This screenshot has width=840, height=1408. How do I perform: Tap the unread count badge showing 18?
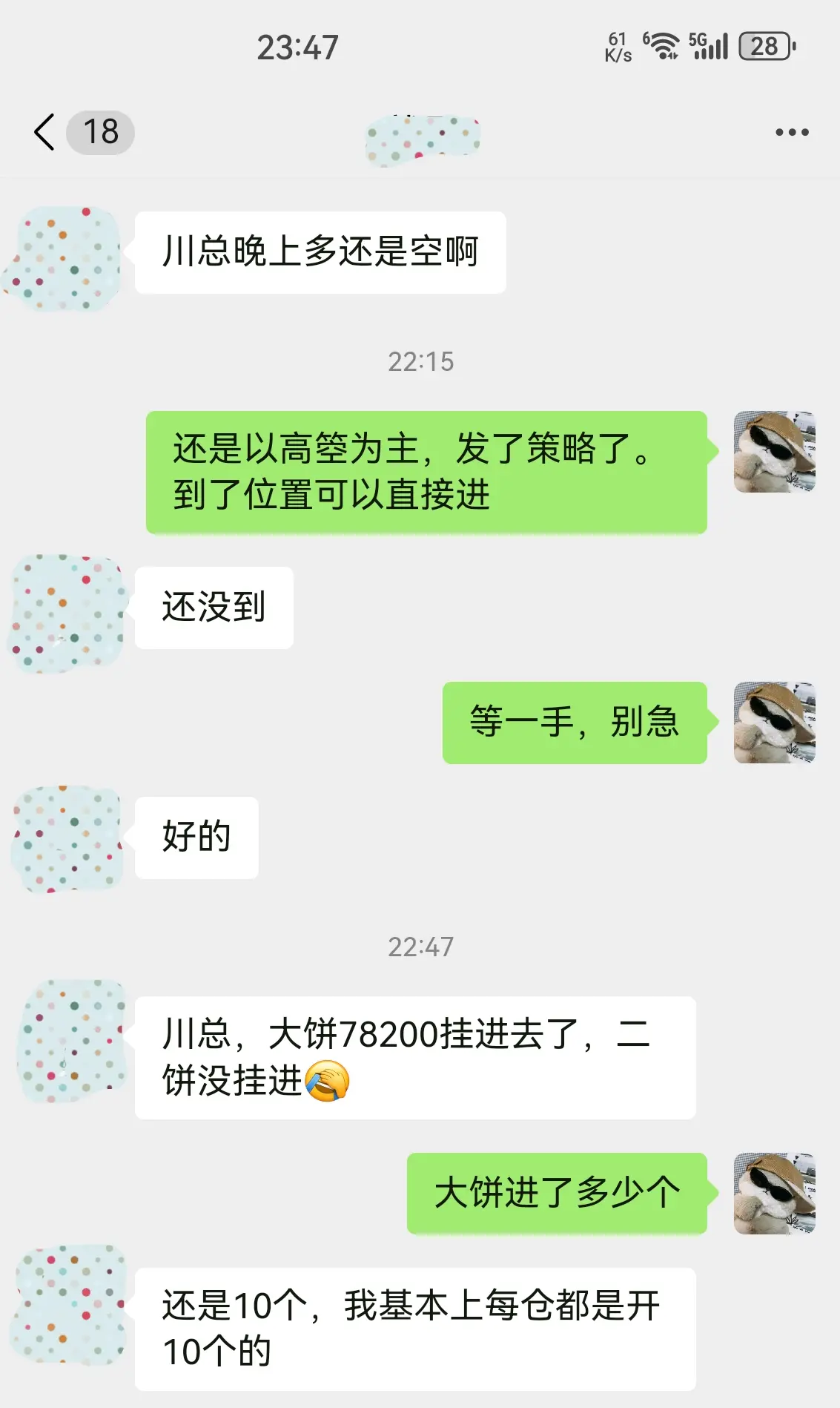tap(102, 132)
